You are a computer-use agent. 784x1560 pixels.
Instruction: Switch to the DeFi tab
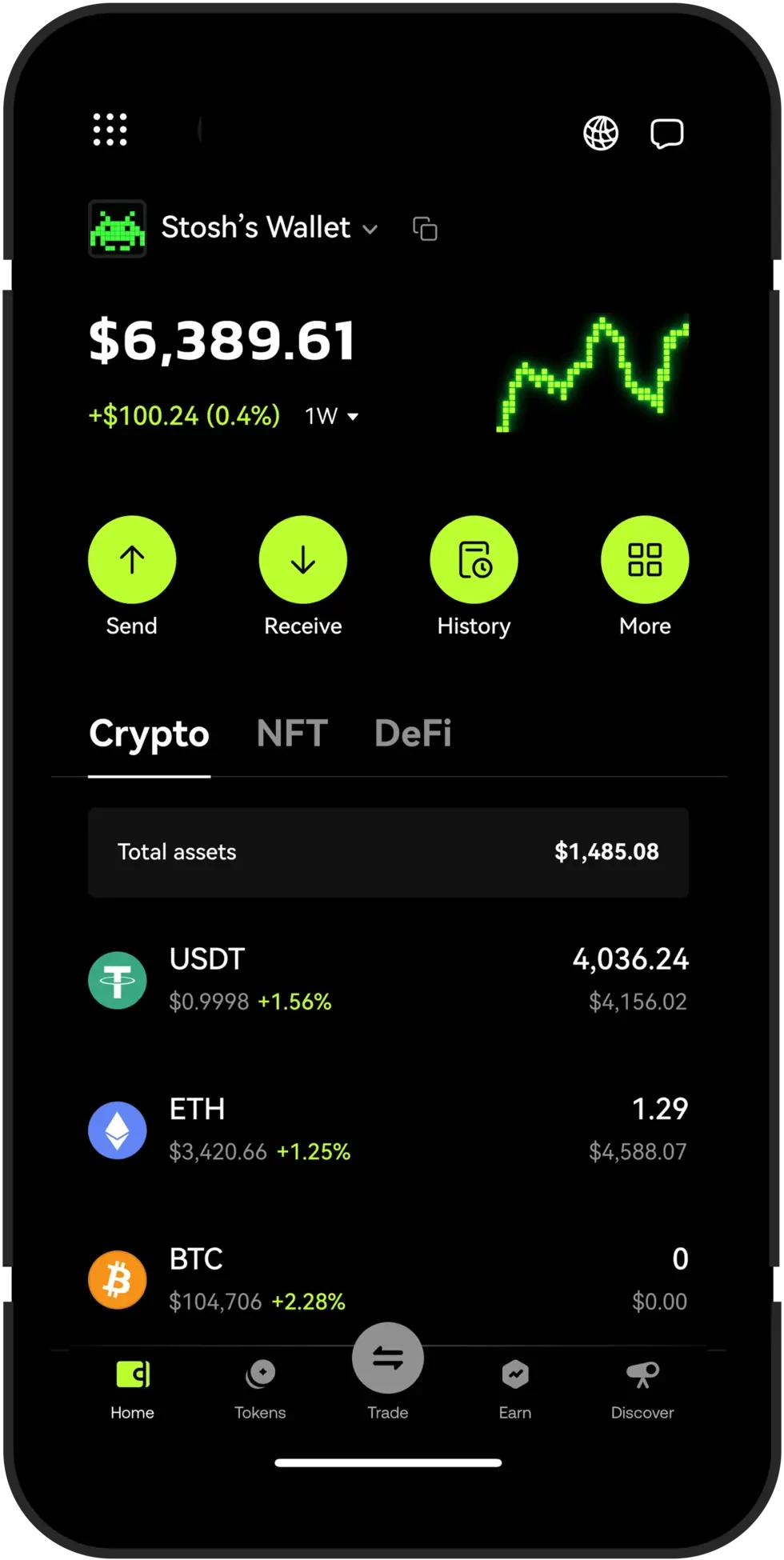pyautogui.click(x=413, y=733)
